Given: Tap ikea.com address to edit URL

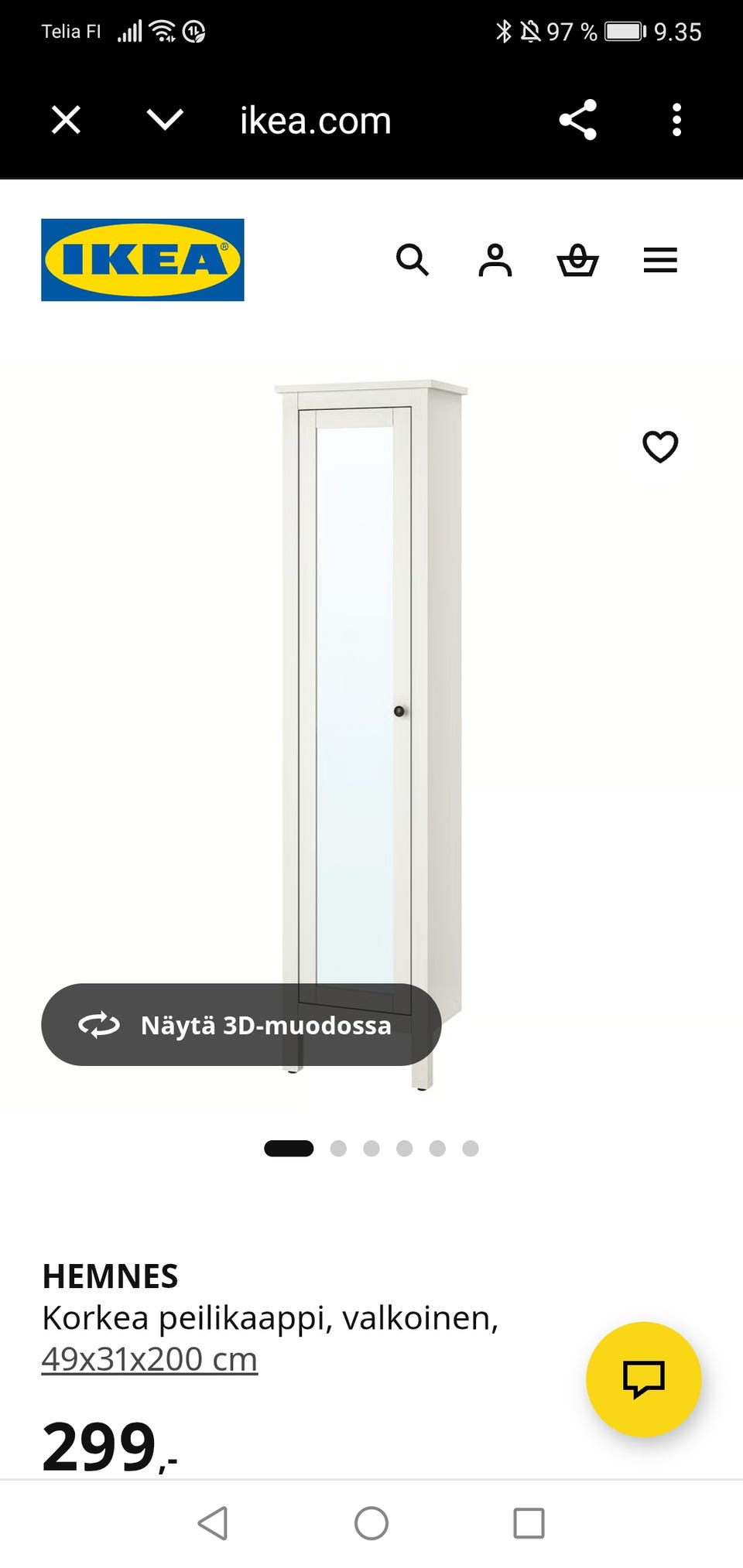Looking at the screenshot, I should click(x=313, y=120).
